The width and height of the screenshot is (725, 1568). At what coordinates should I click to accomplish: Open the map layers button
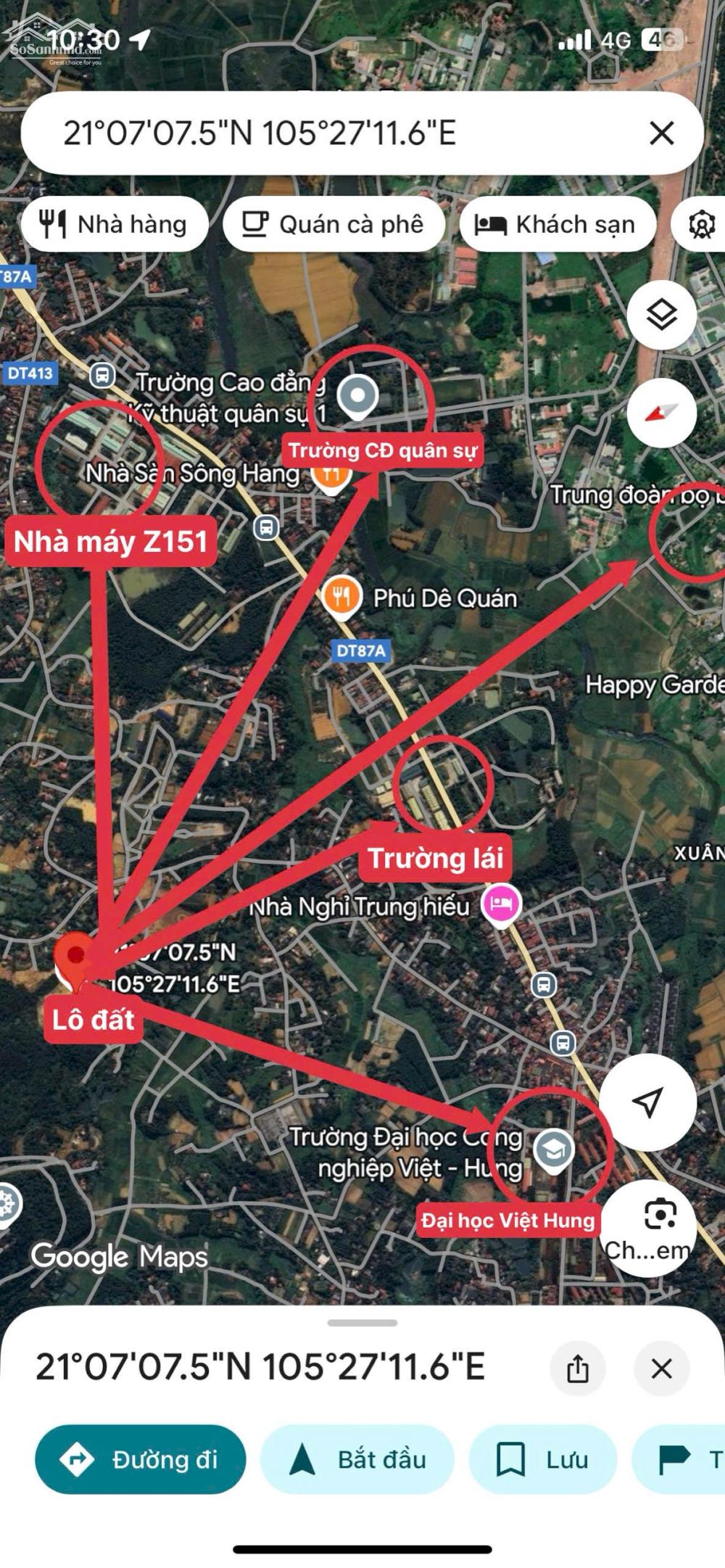click(661, 315)
